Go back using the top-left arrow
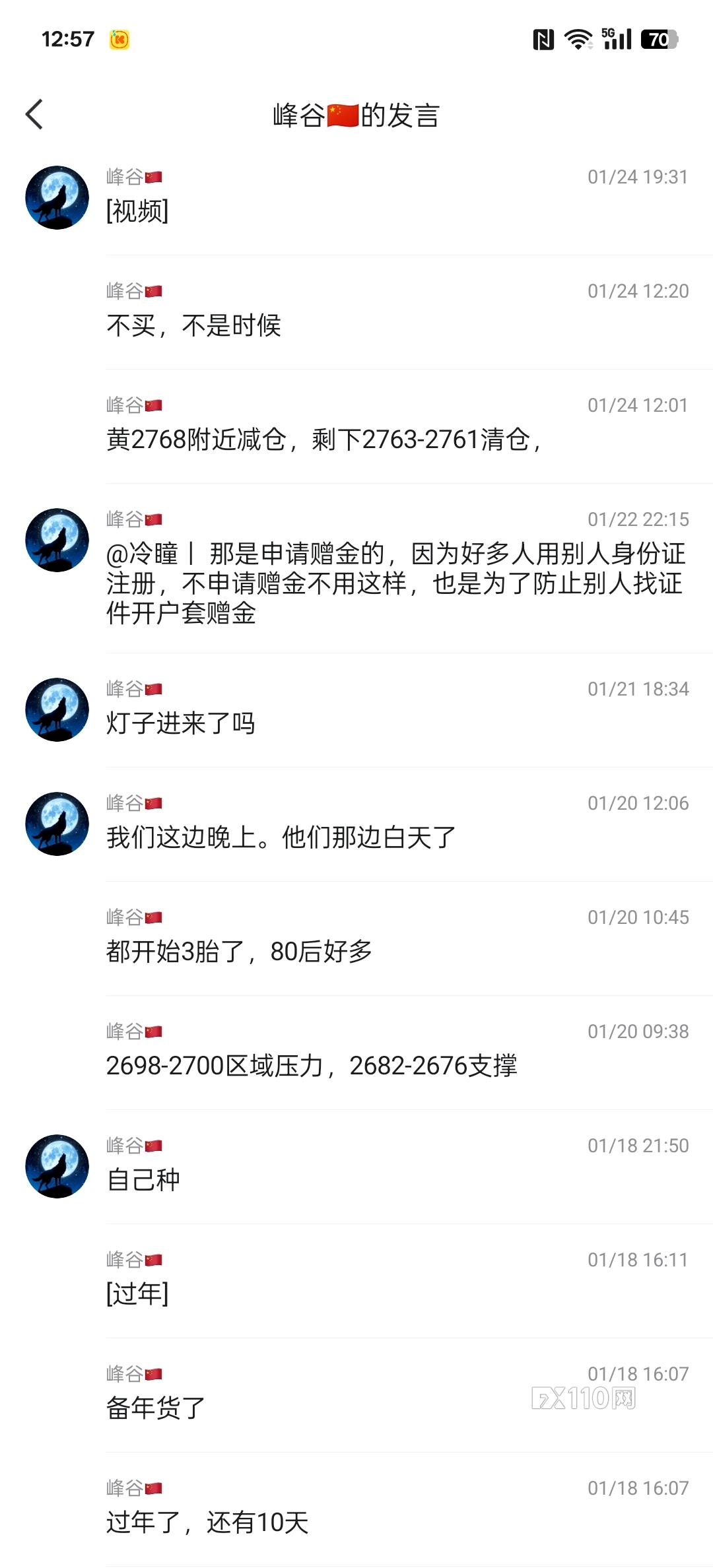 (34, 115)
